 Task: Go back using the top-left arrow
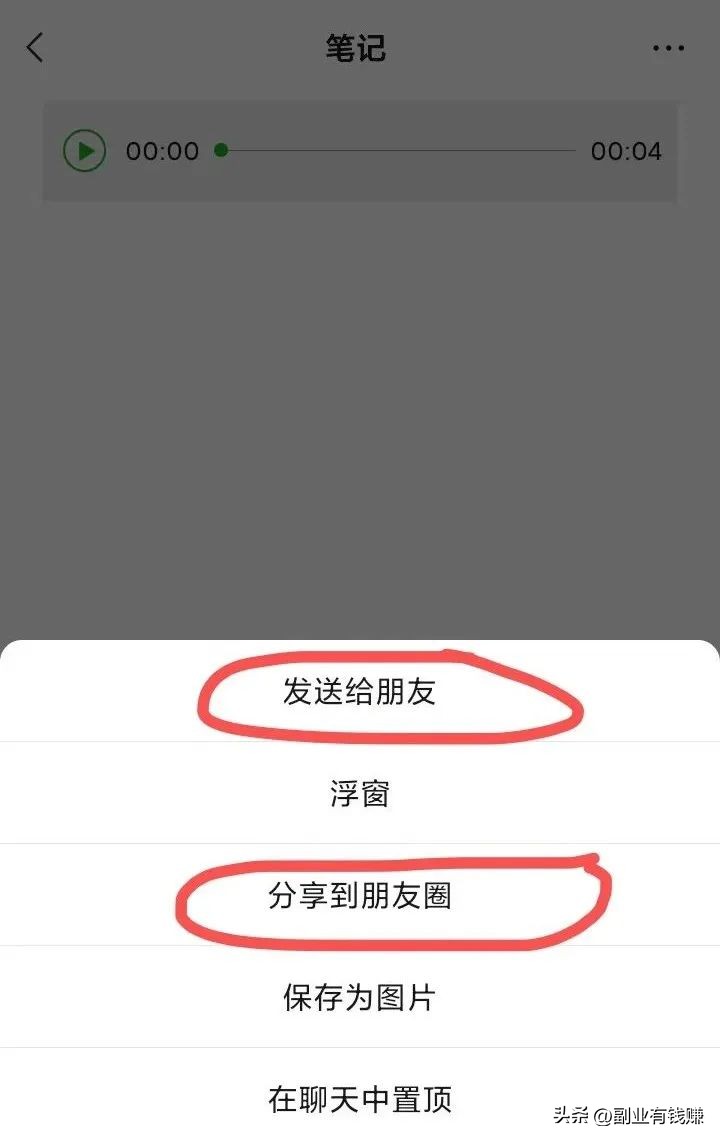click(x=35, y=48)
